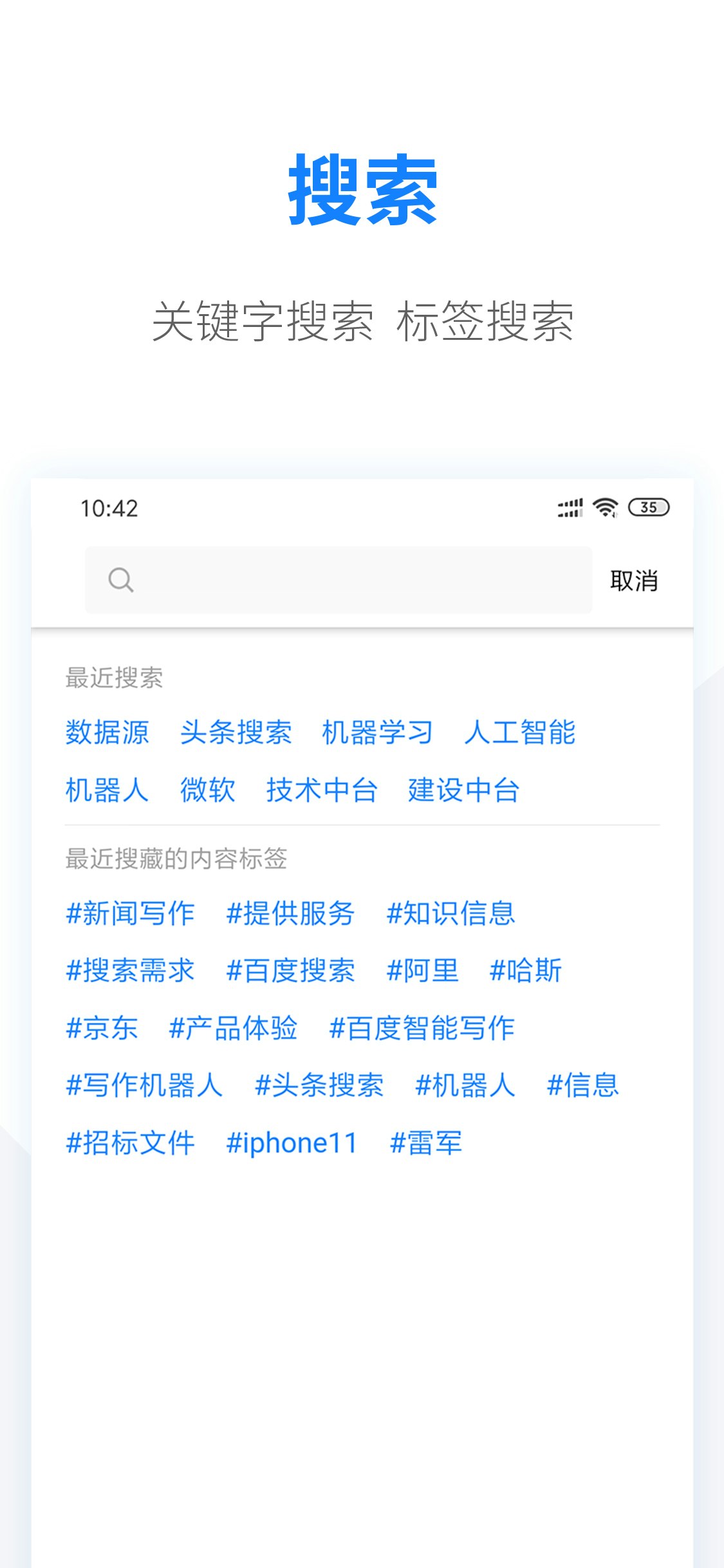Click the magnifier icon in the search bar

coord(121,581)
